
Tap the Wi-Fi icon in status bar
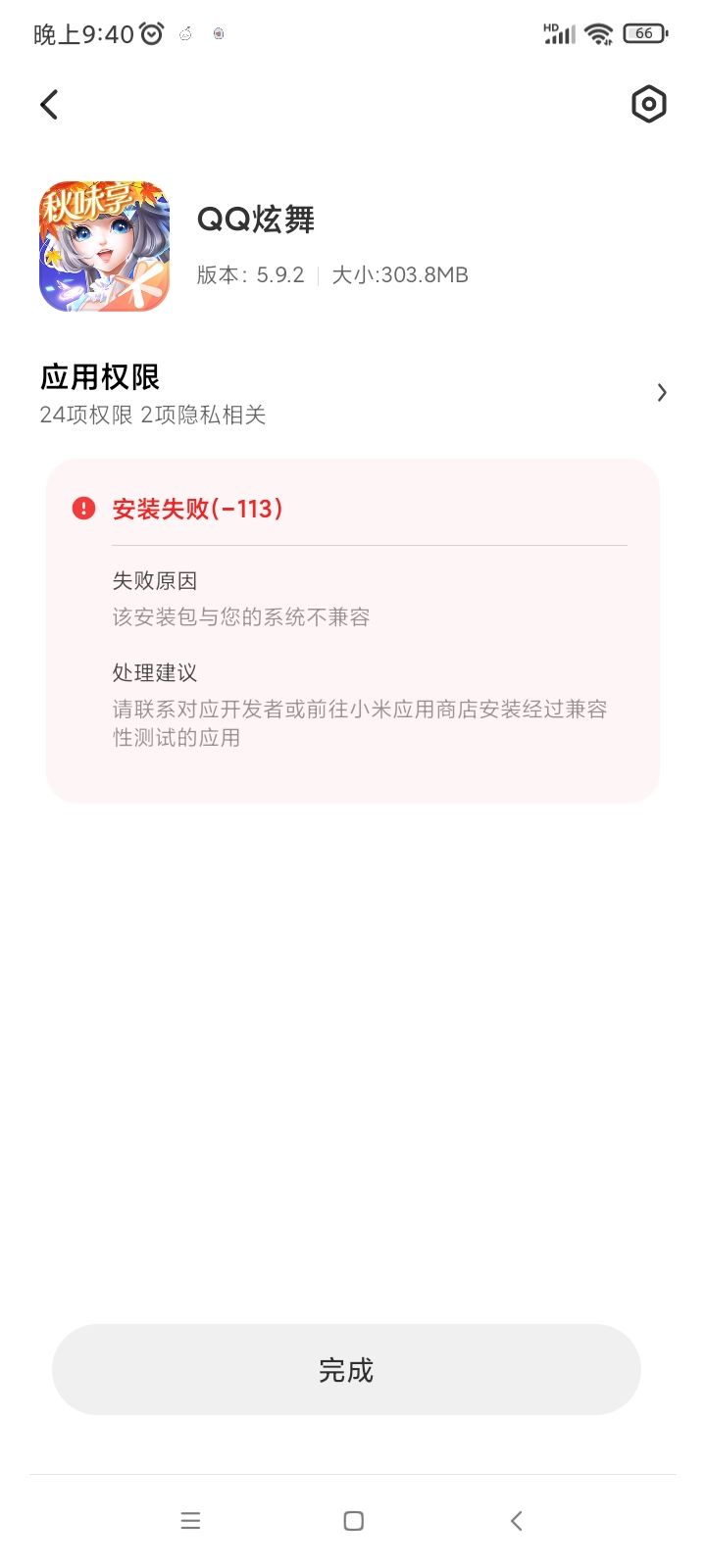click(599, 32)
